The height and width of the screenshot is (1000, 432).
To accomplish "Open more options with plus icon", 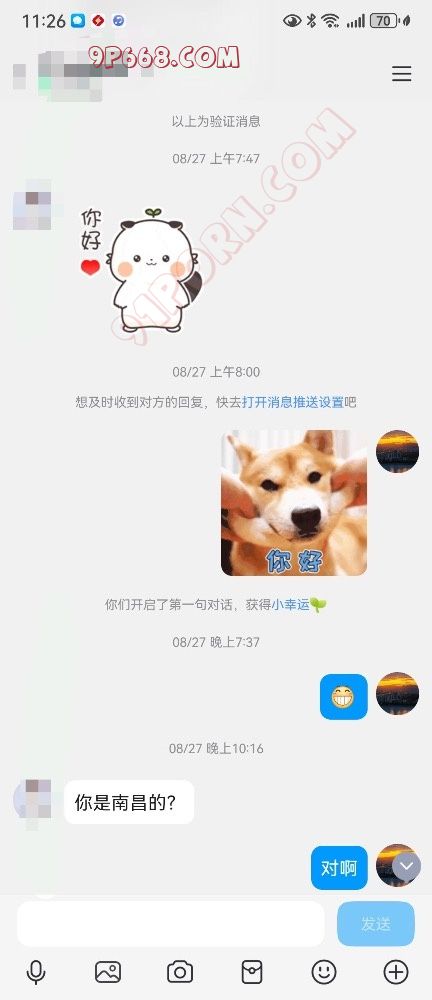I will click(396, 972).
